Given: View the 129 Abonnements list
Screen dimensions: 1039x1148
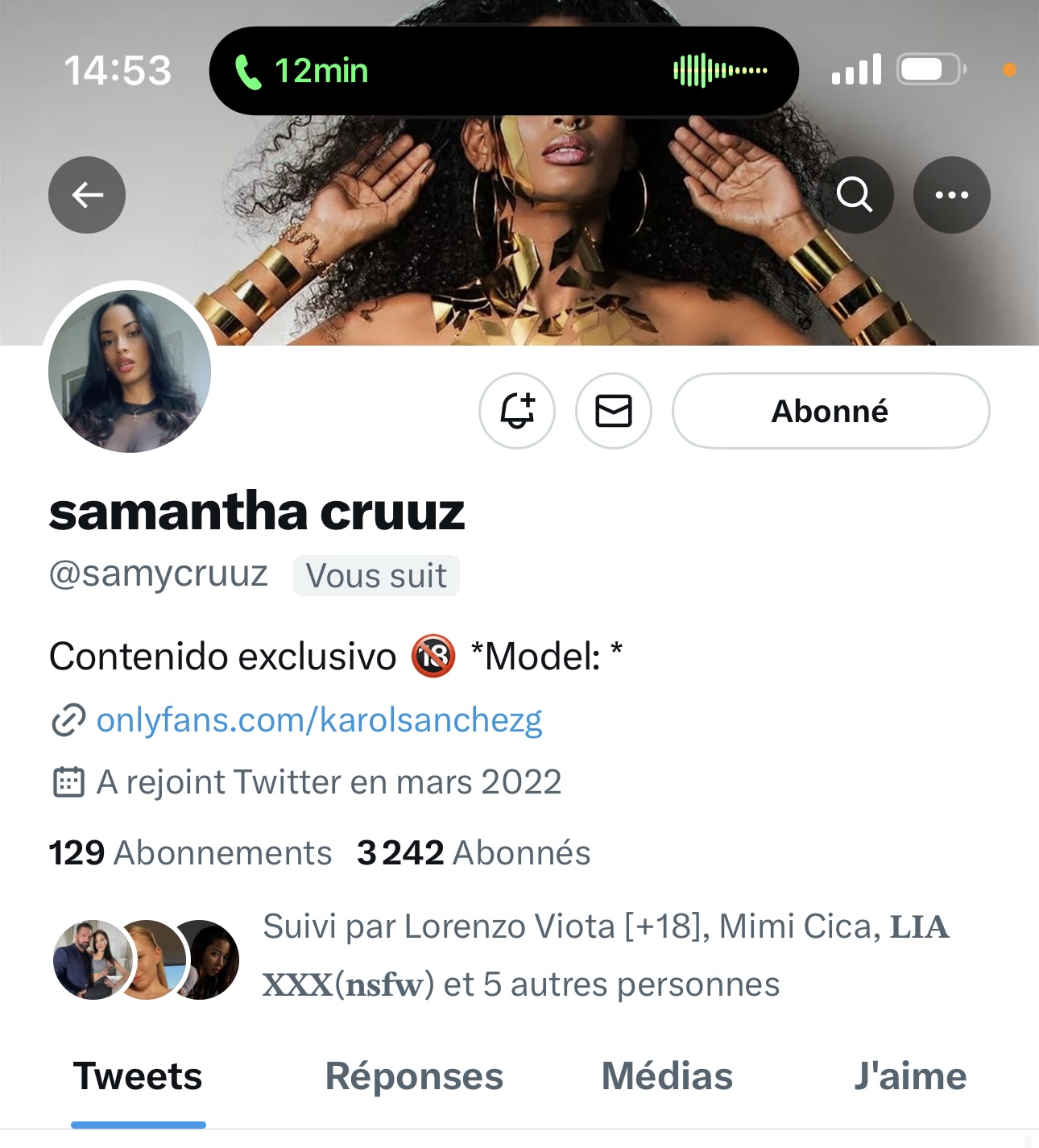Looking at the screenshot, I should point(190,852).
